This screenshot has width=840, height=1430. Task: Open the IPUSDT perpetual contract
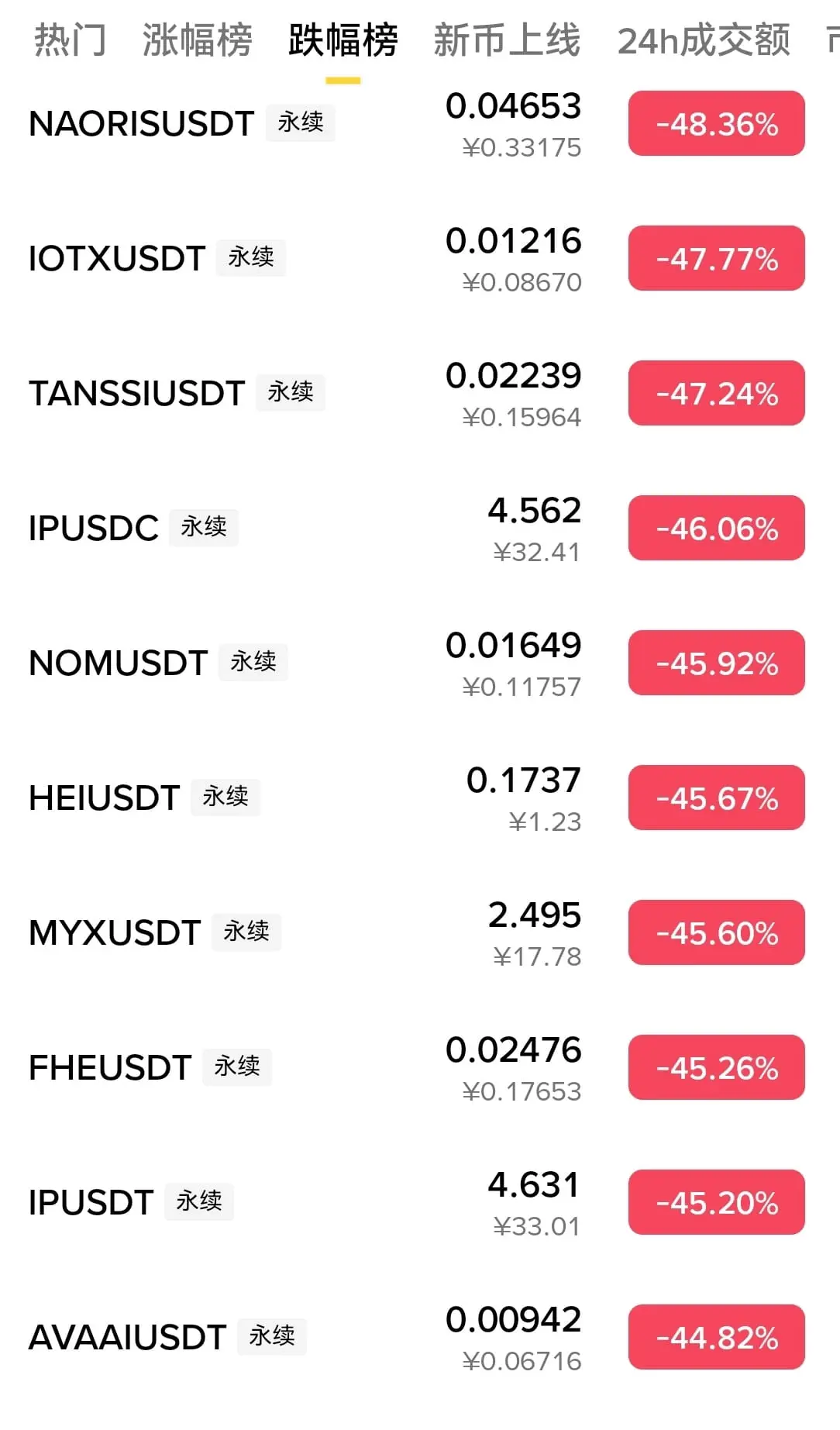[x=91, y=1203]
